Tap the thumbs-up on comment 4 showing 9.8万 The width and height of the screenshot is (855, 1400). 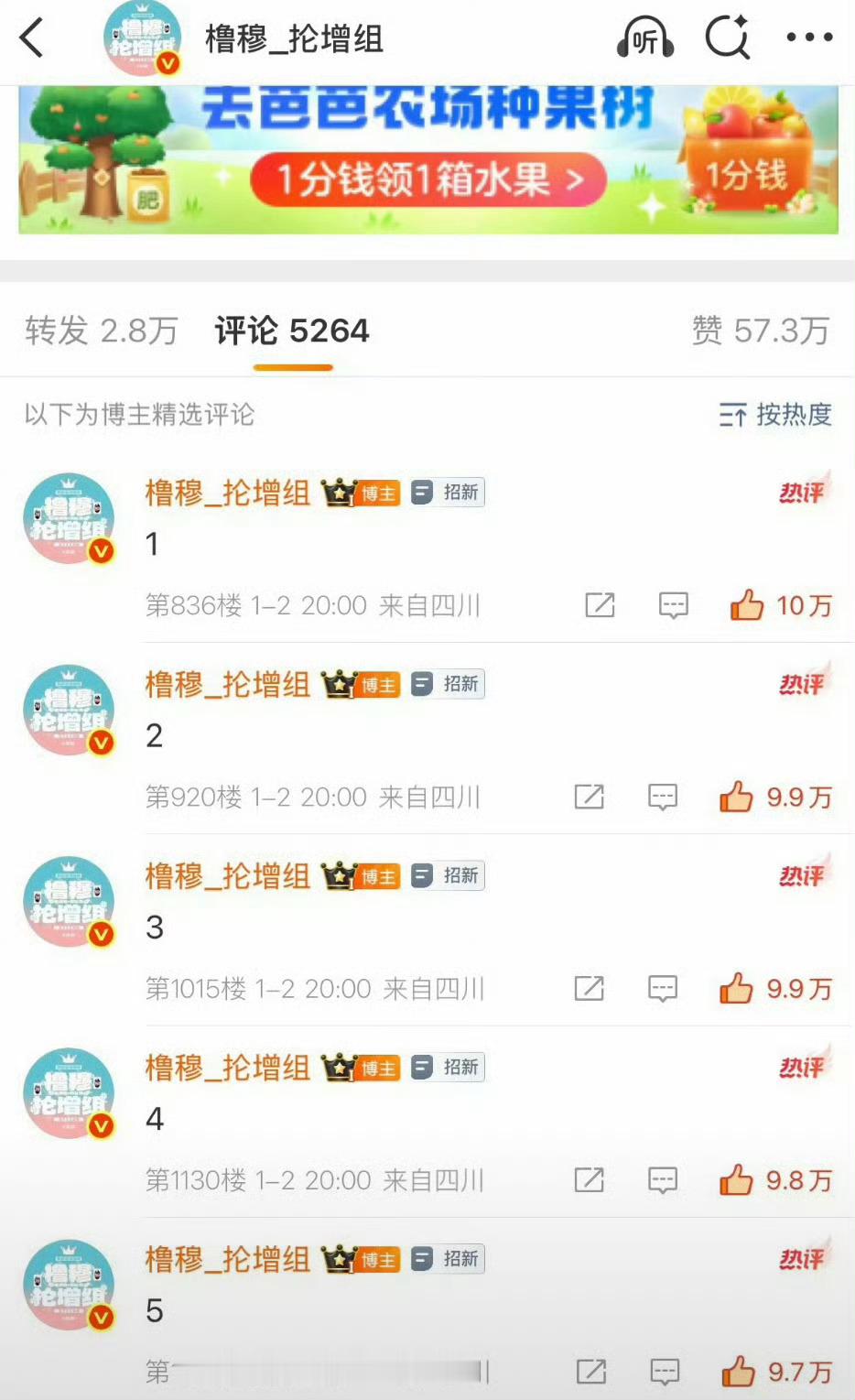tap(735, 1180)
